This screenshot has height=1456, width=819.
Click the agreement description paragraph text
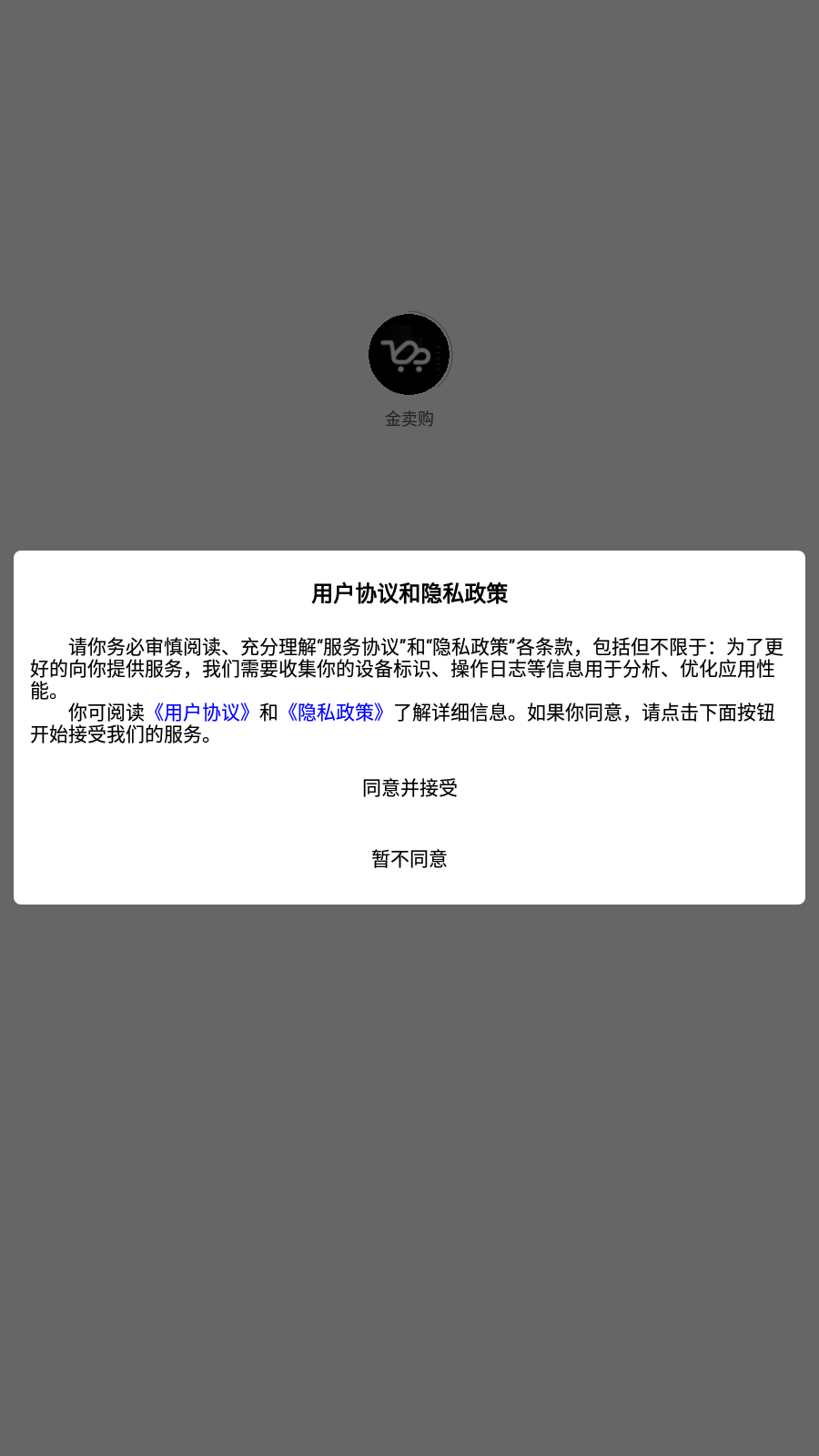click(x=409, y=667)
